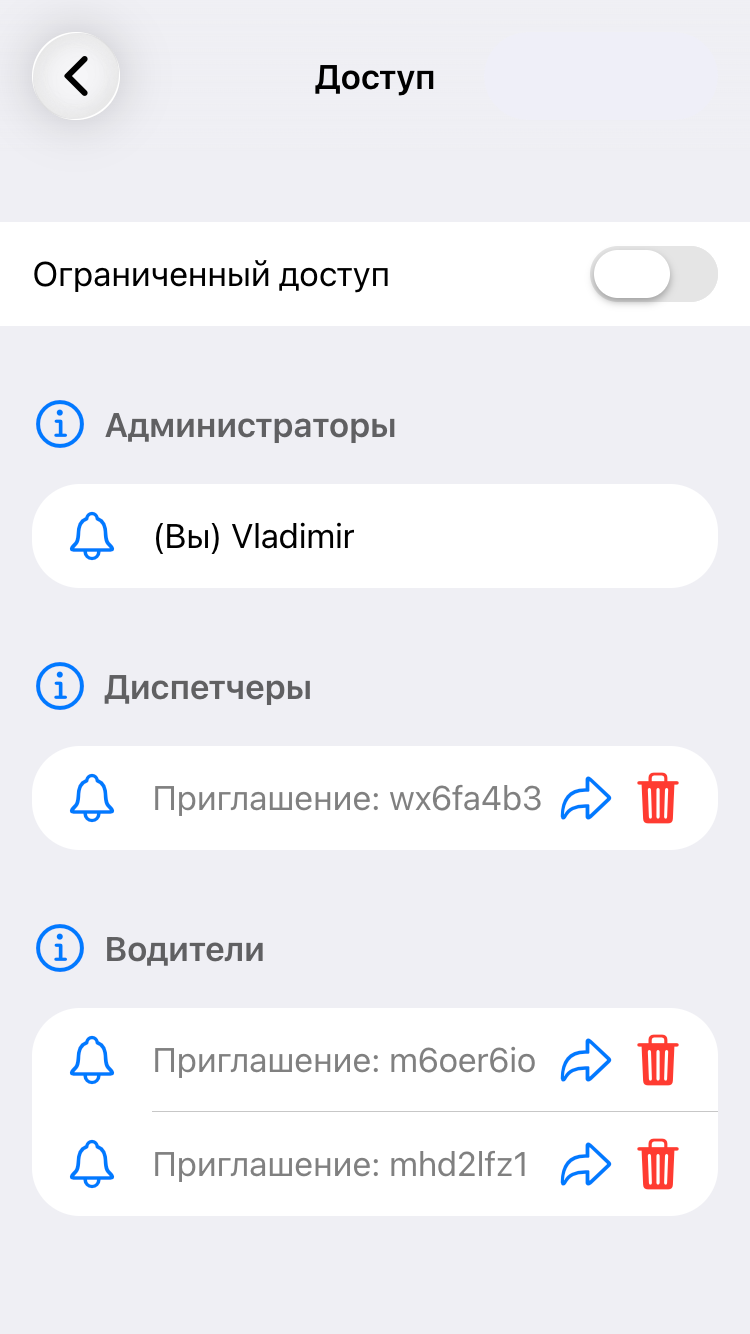Tap the bell for invitation mhd2lfz1

pyautogui.click(x=92, y=1165)
